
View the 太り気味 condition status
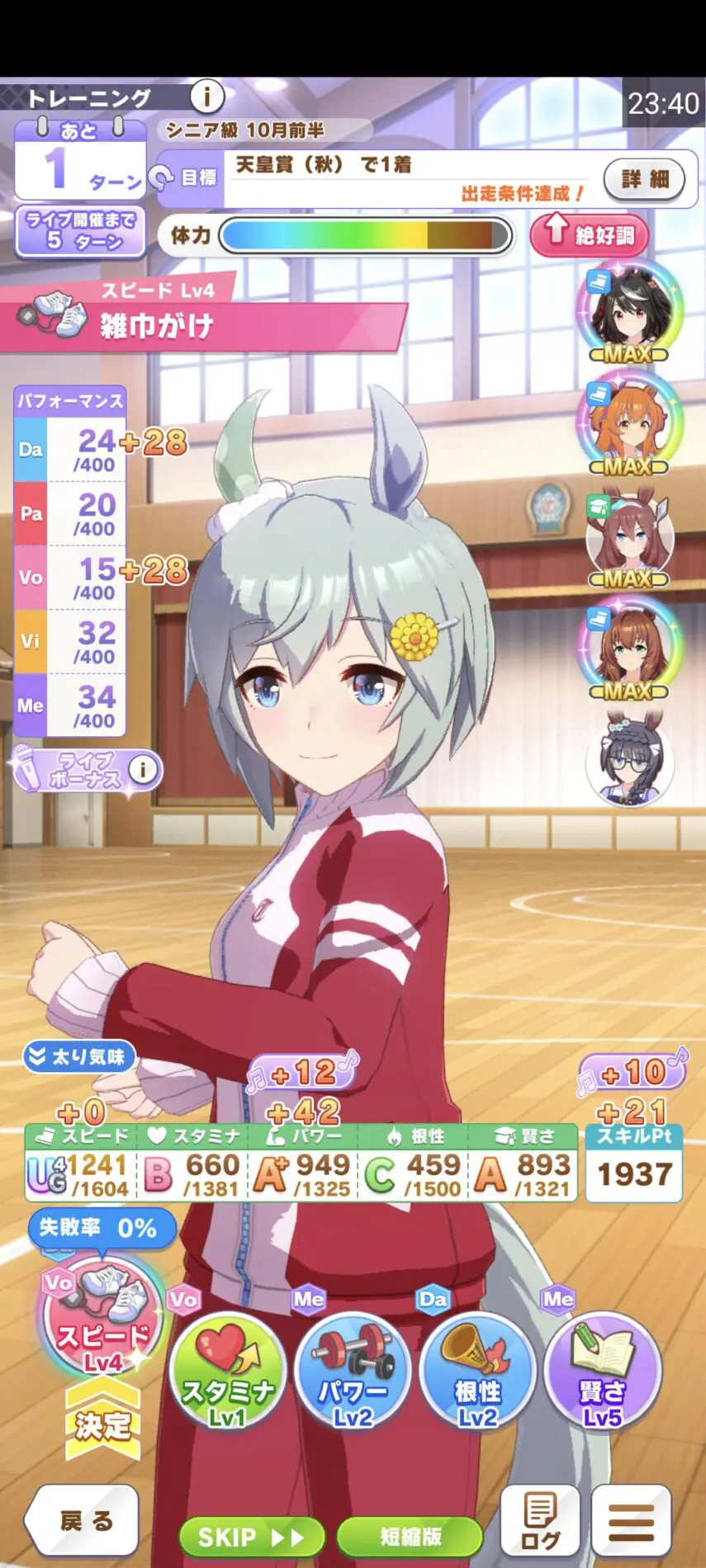78,1057
